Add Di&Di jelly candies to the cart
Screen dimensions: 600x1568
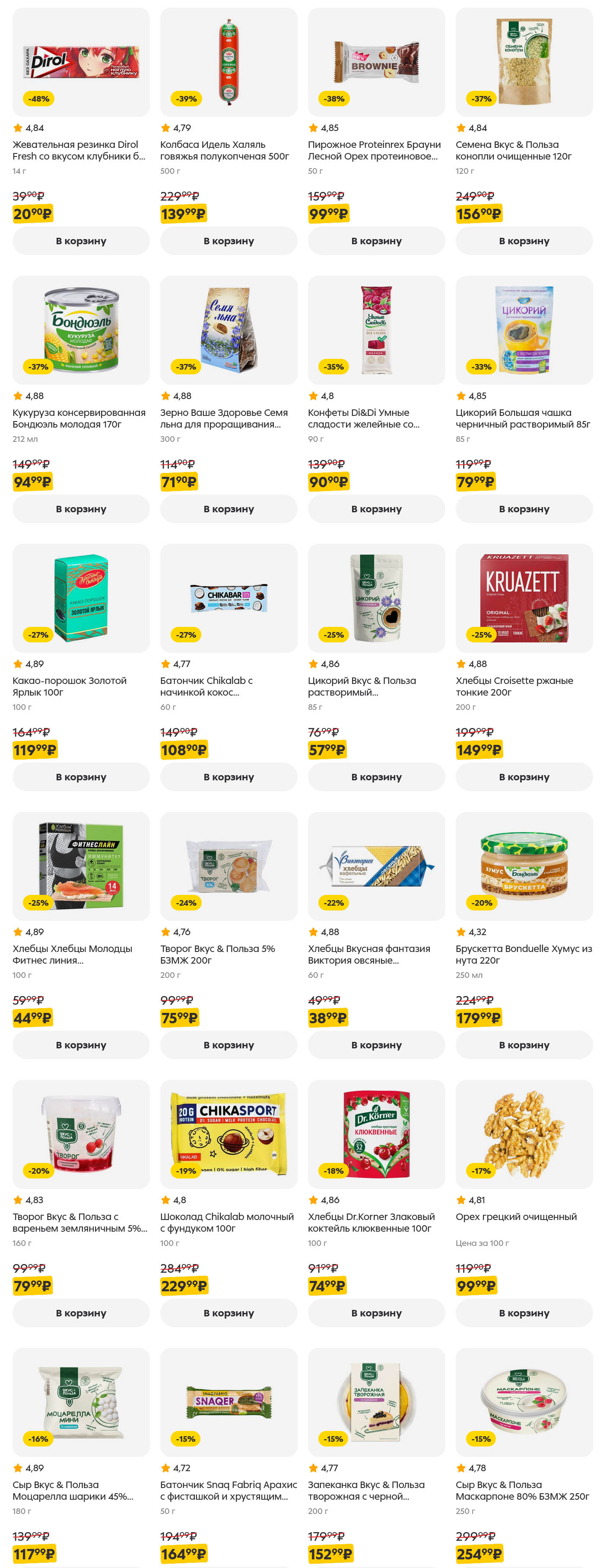(x=376, y=509)
